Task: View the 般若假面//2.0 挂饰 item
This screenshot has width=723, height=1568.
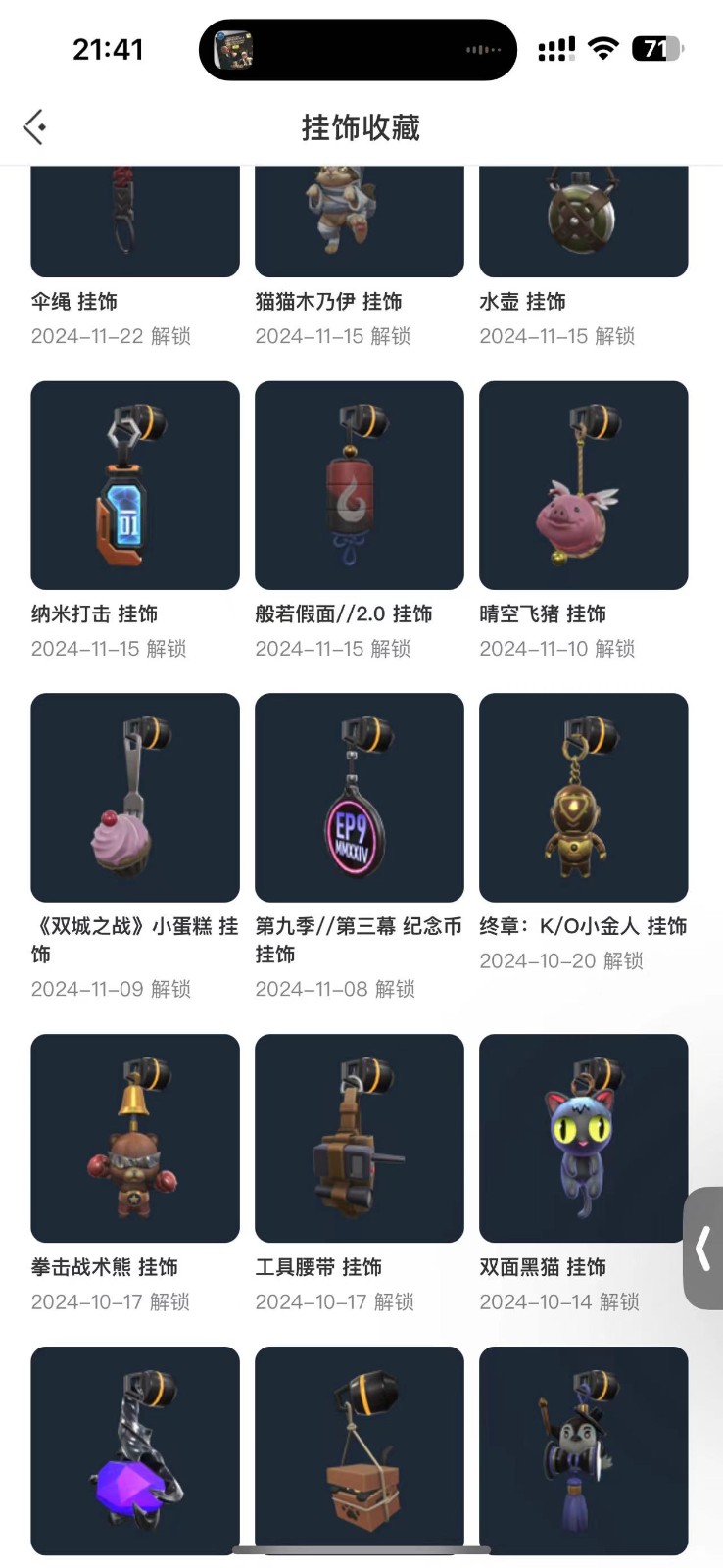Action: (359, 485)
